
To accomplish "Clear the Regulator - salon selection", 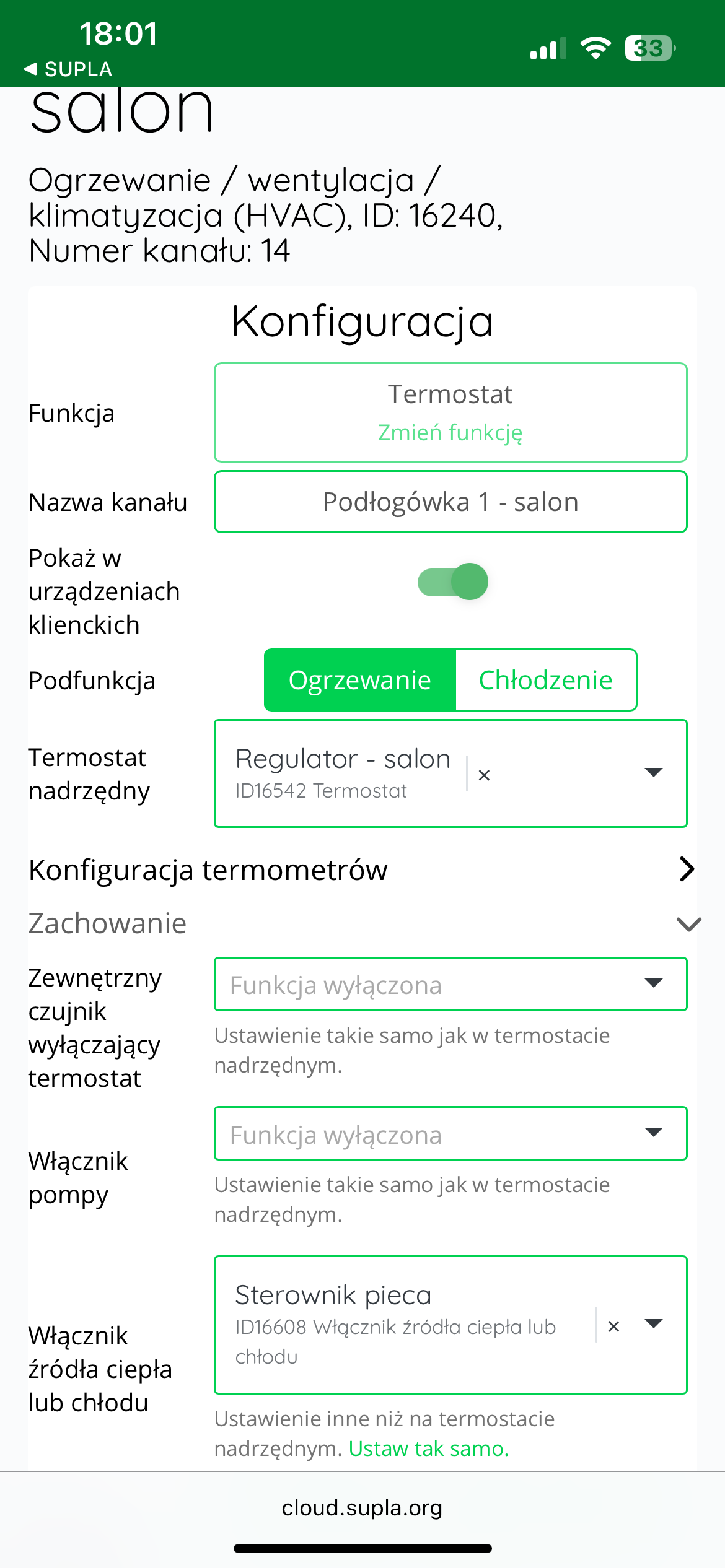I will 485,775.
